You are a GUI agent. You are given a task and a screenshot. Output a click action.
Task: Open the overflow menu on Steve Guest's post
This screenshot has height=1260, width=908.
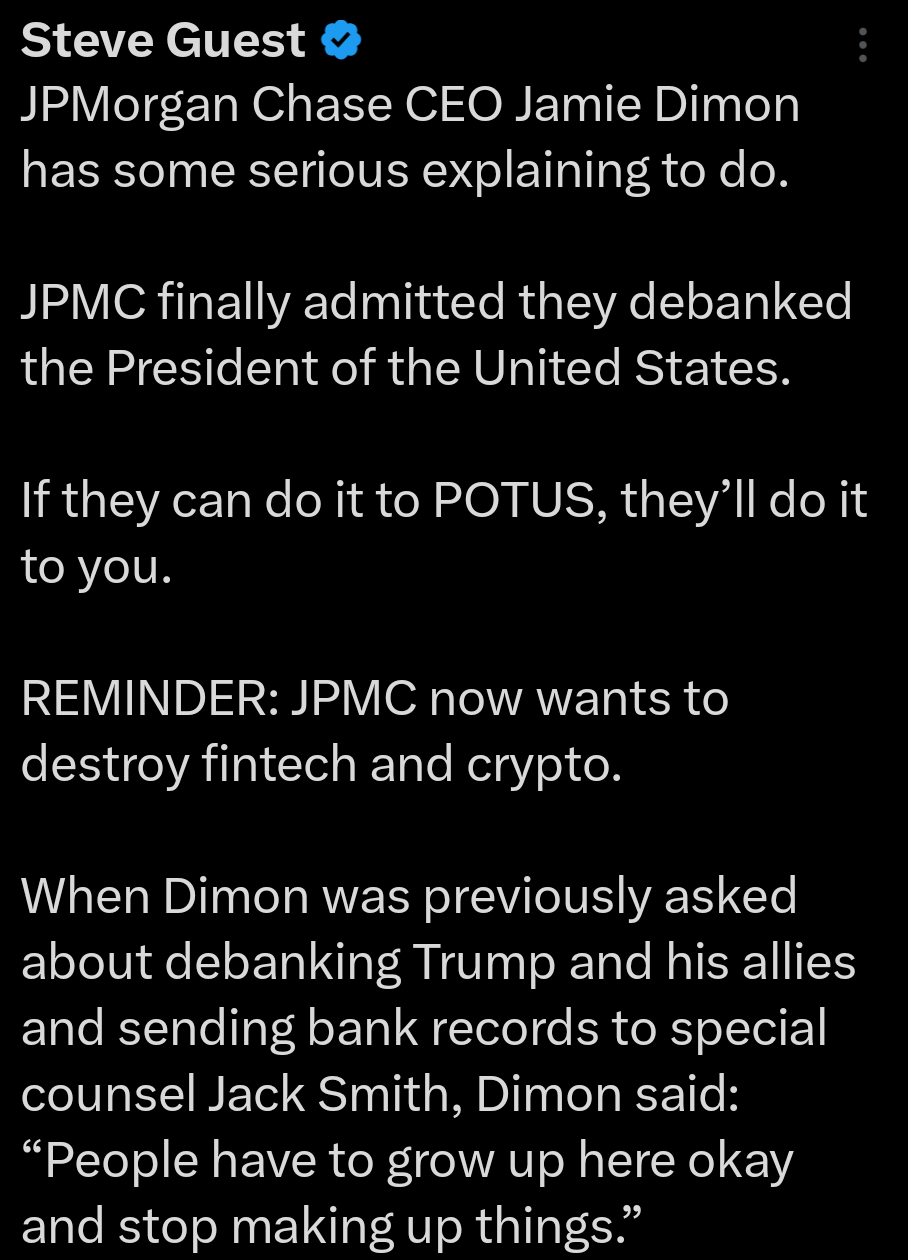(x=864, y=45)
